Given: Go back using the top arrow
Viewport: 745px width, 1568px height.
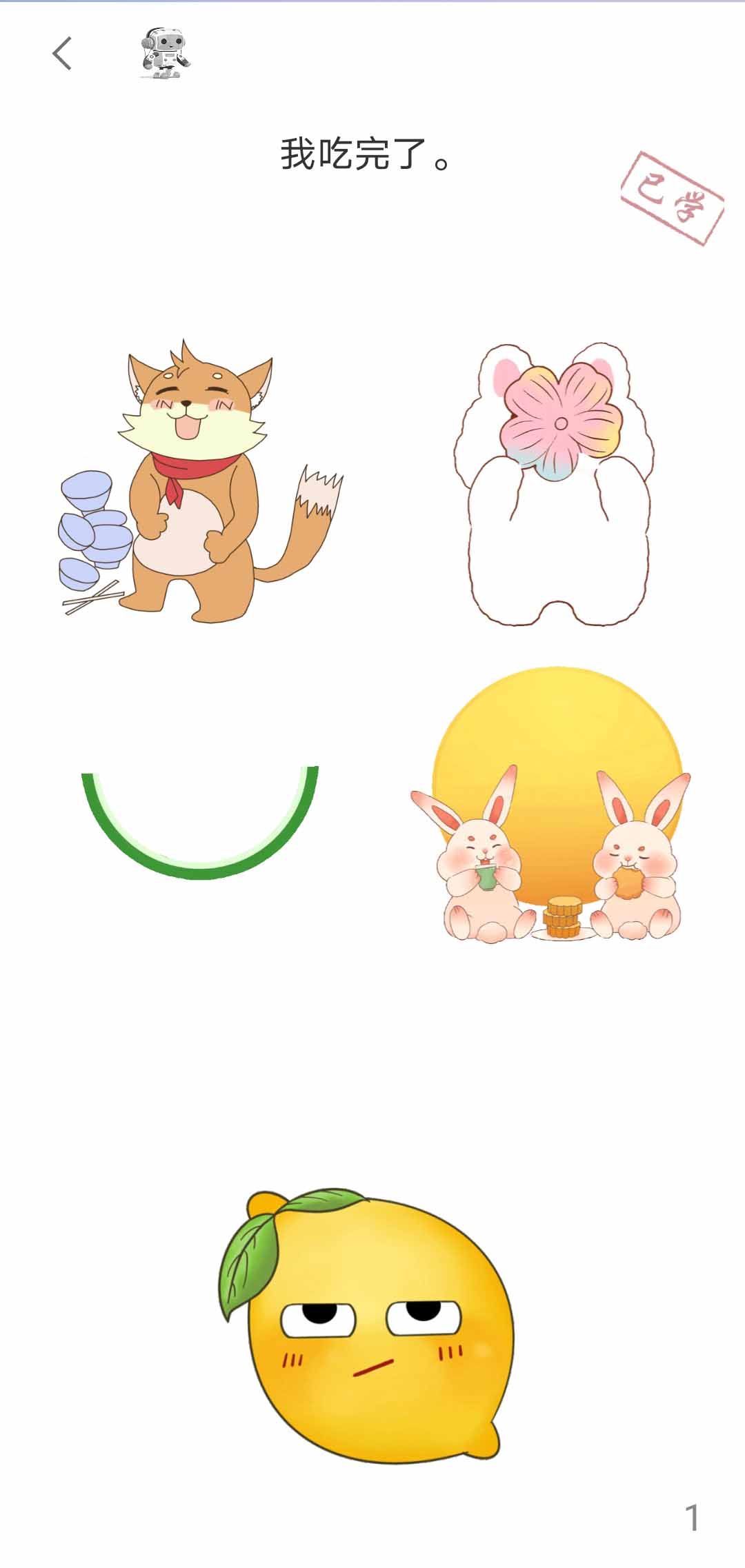Looking at the screenshot, I should (62, 54).
